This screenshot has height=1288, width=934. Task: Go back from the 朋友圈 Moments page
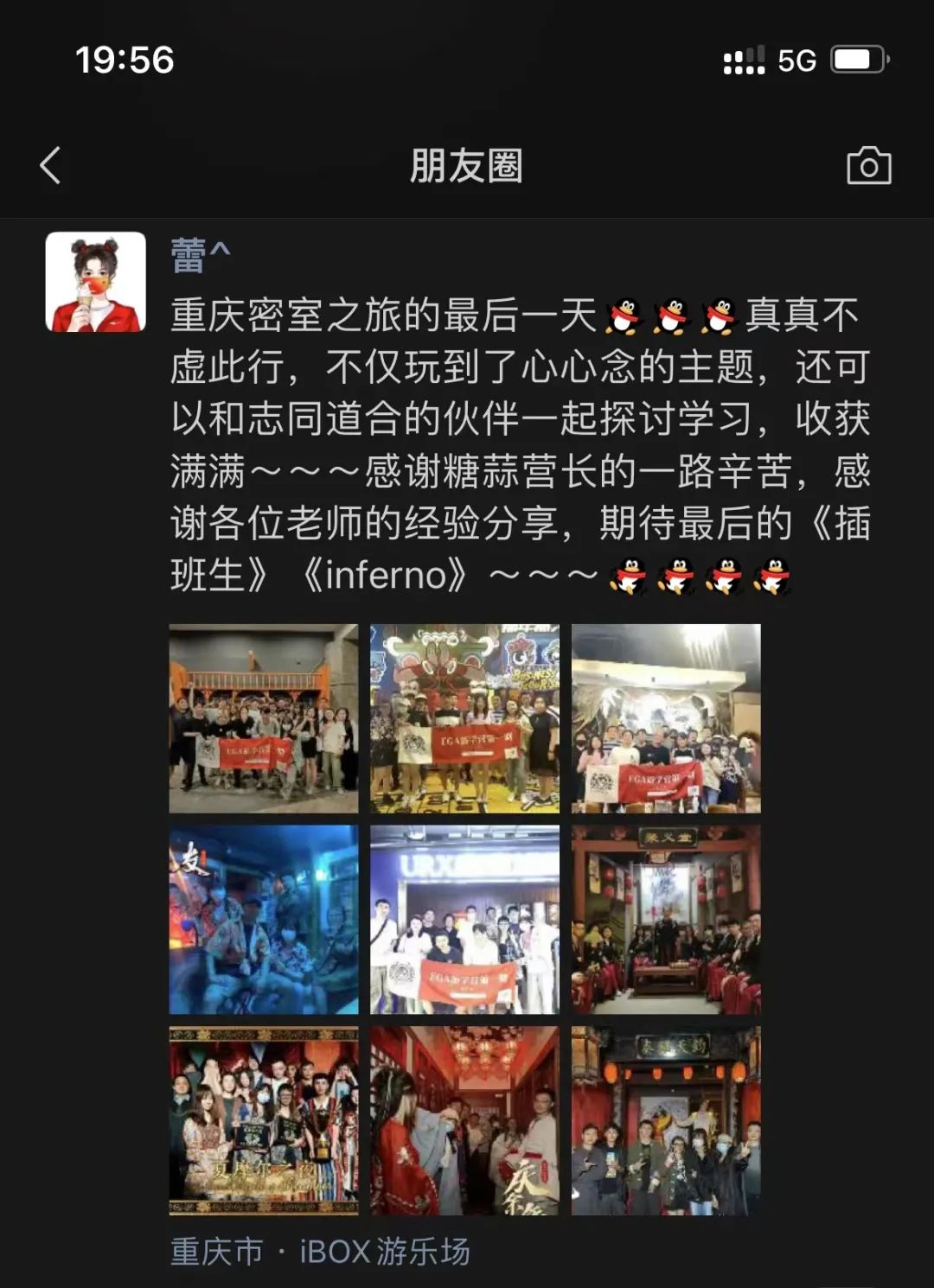(50, 165)
